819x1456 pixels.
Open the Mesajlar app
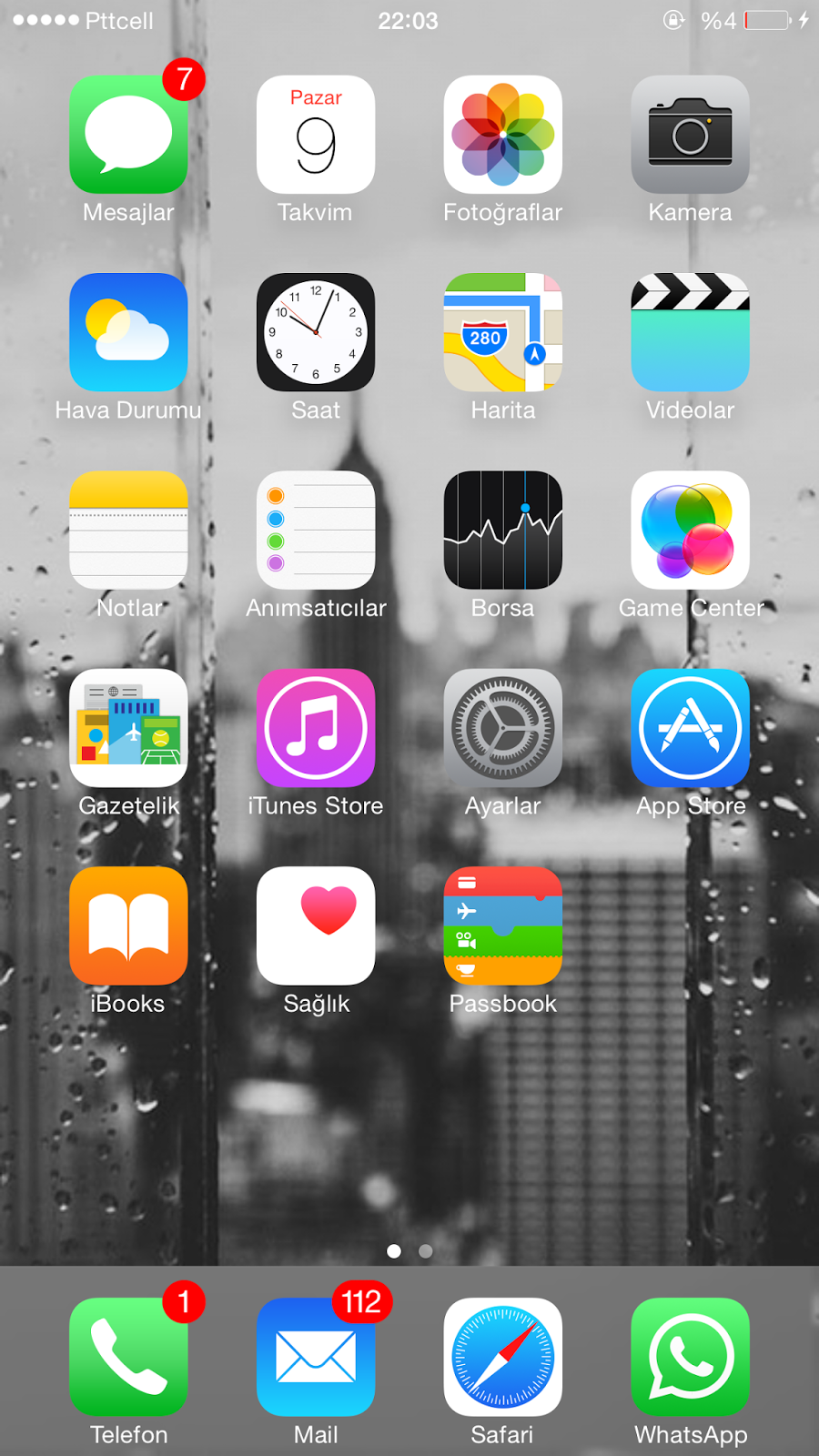click(128, 135)
